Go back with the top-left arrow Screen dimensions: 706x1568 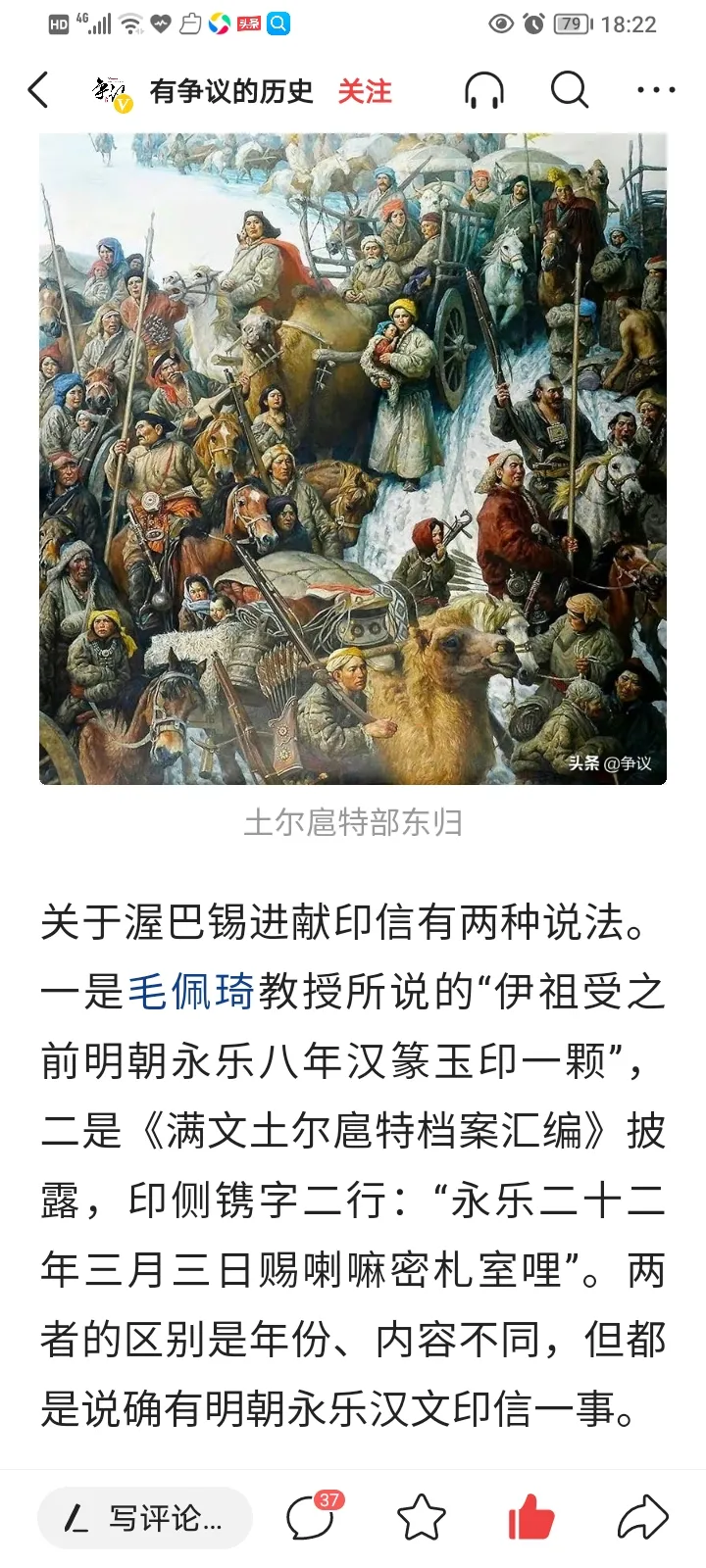(38, 91)
